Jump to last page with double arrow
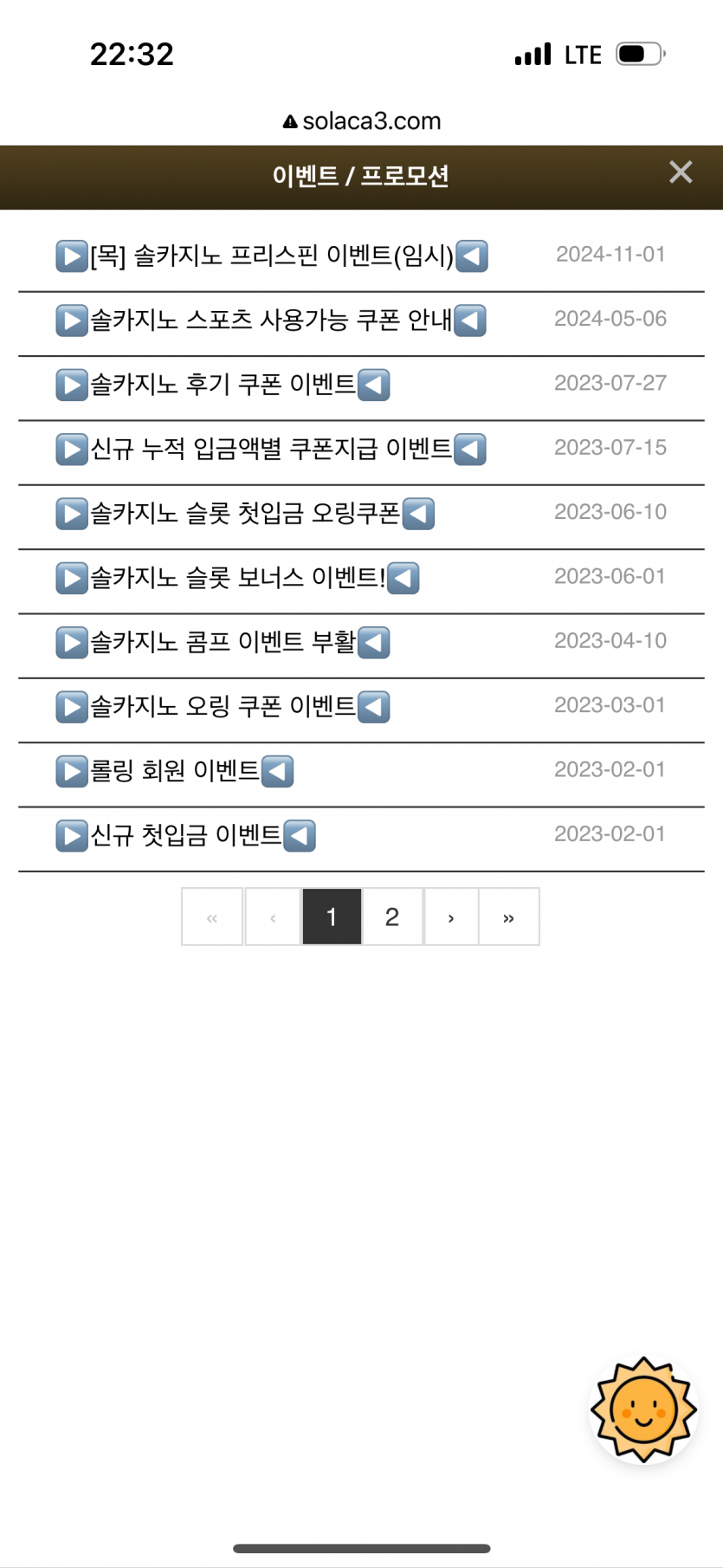This screenshot has height=1568, width=723. click(509, 917)
